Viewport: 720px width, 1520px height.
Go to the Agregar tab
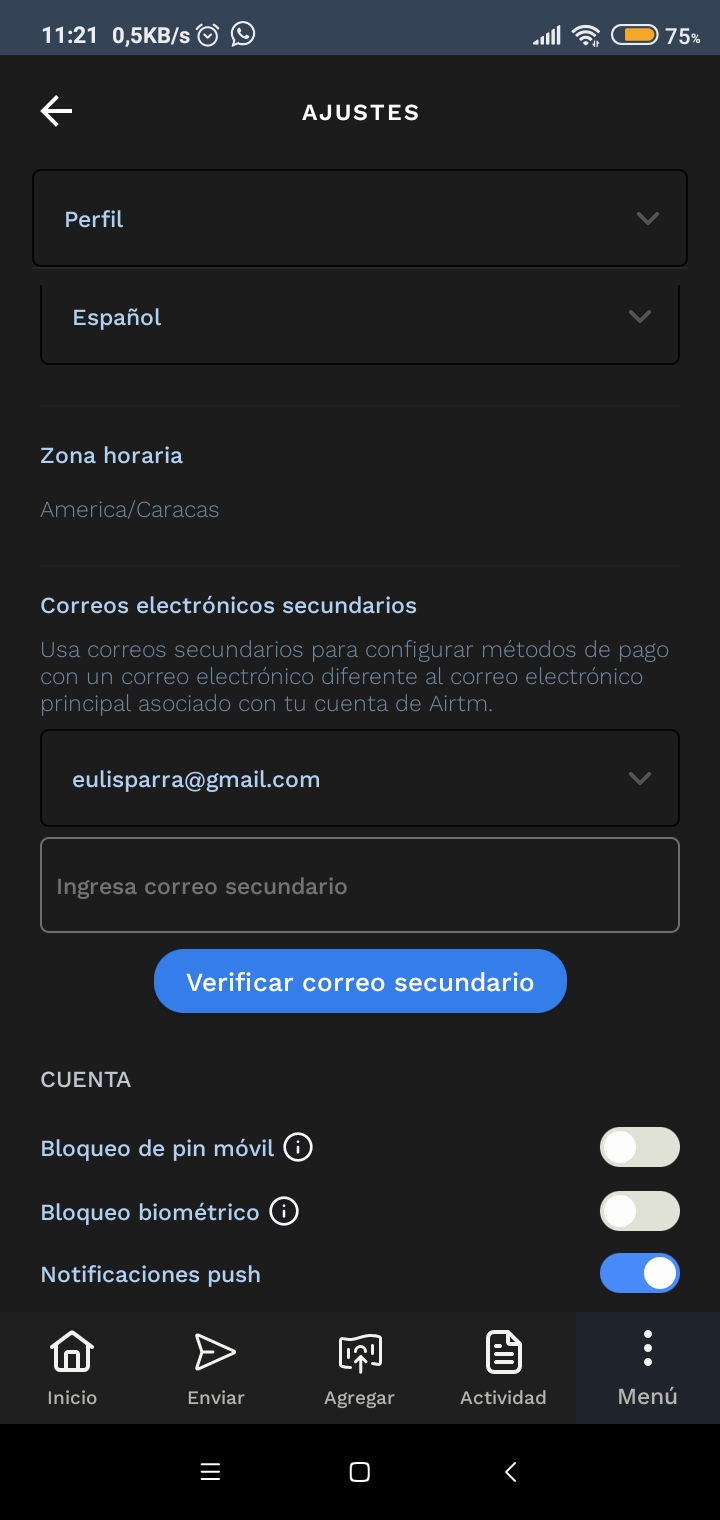[x=360, y=1368]
